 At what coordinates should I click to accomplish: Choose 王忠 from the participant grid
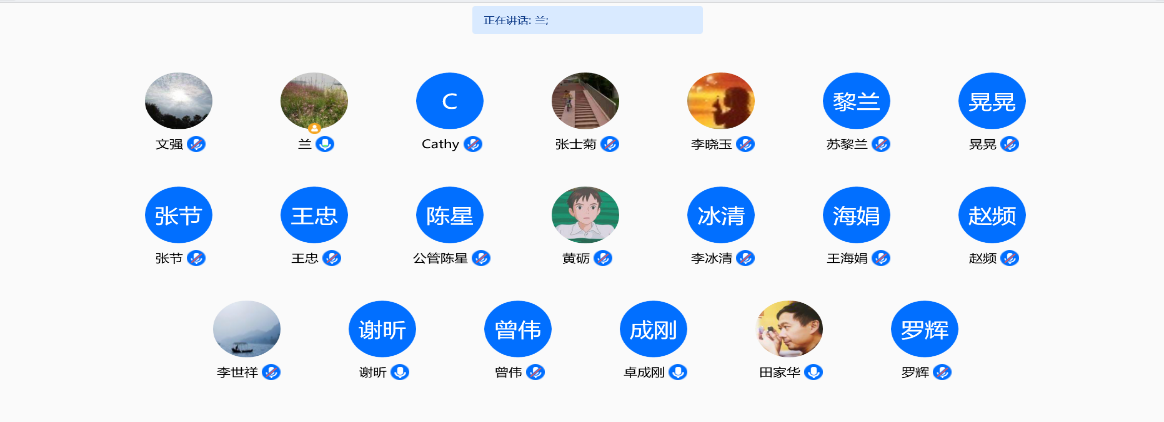click(314, 215)
